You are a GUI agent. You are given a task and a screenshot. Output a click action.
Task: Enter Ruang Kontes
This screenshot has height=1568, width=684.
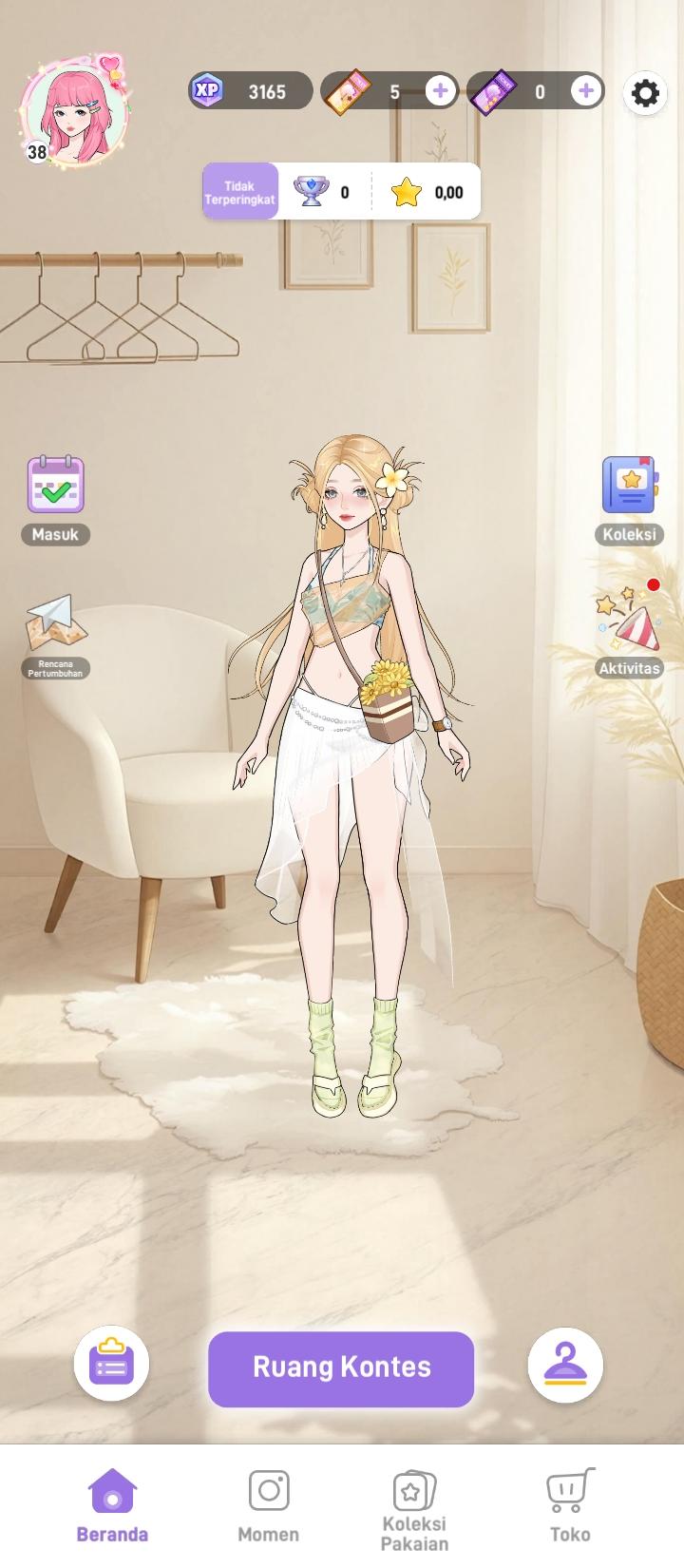(x=341, y=1368)
